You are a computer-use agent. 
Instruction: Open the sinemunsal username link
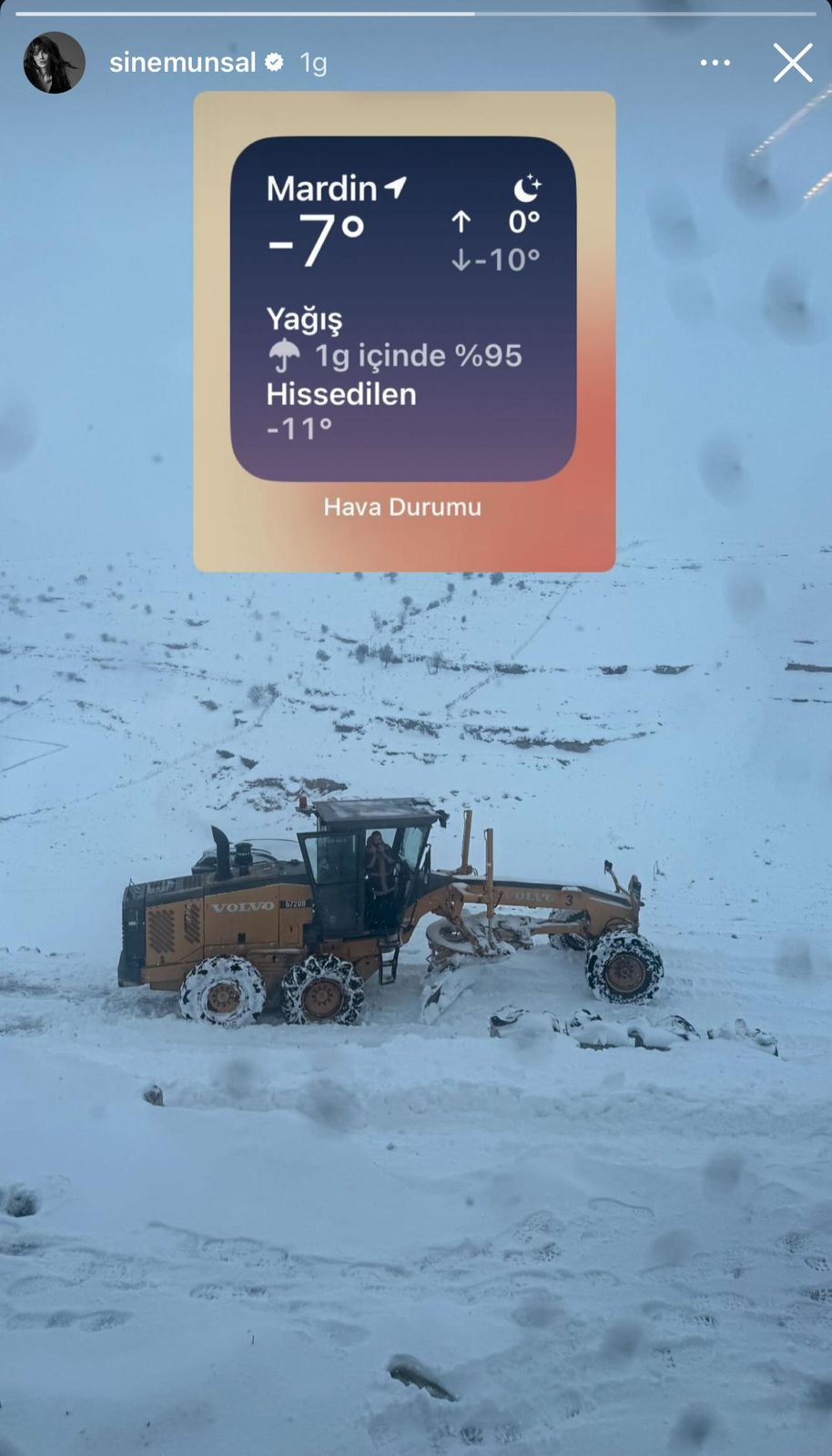coord(182,63)
